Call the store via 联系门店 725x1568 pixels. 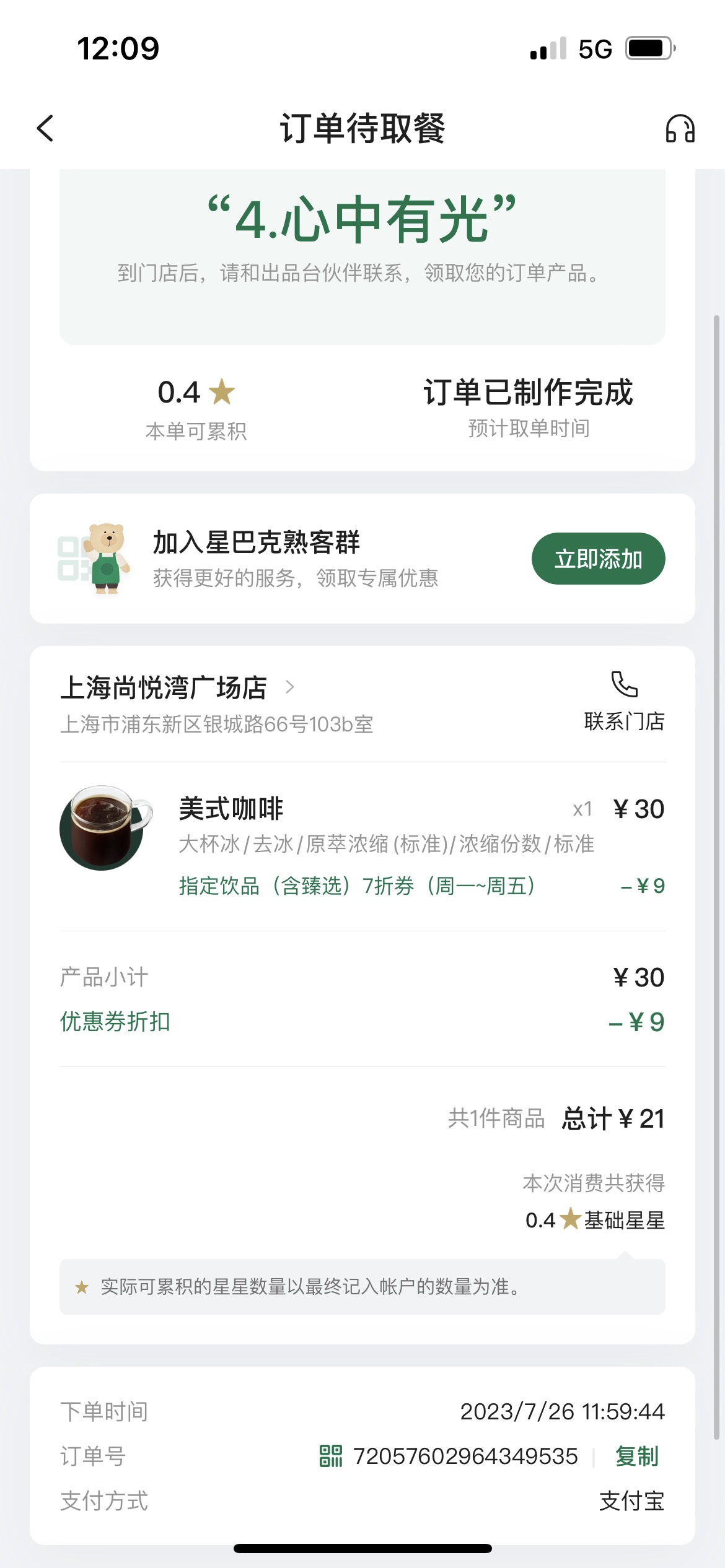click(624, 702)
